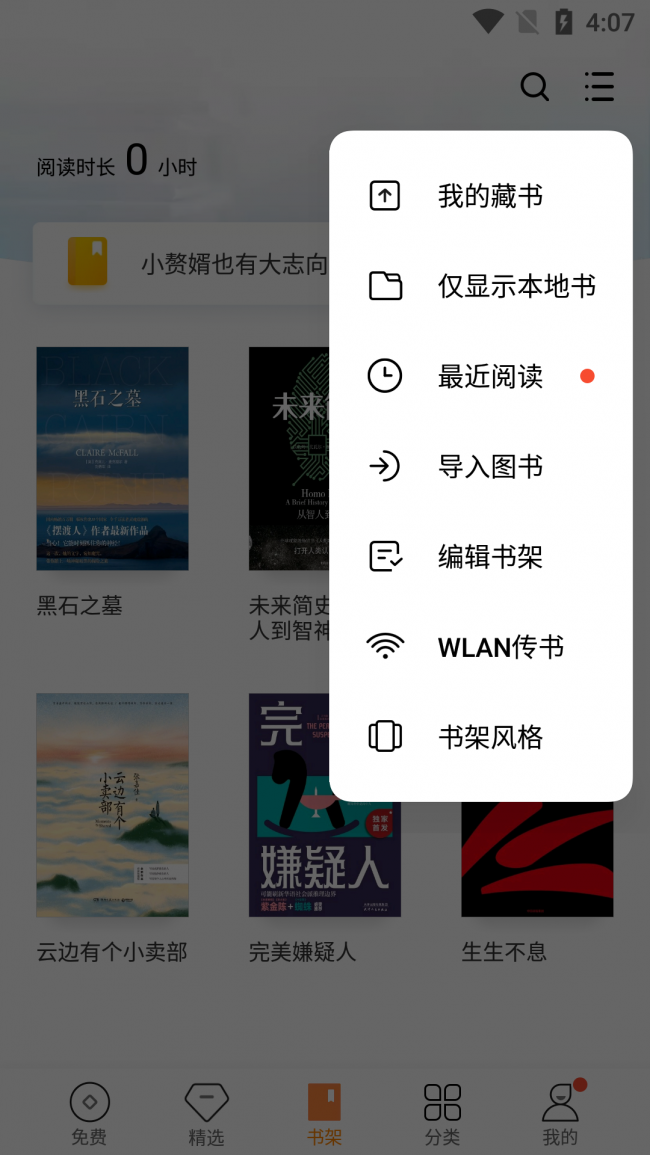650x1155 pixels.
Task: Switch to the 精选 tab
Action: (x=206, y=1114)
